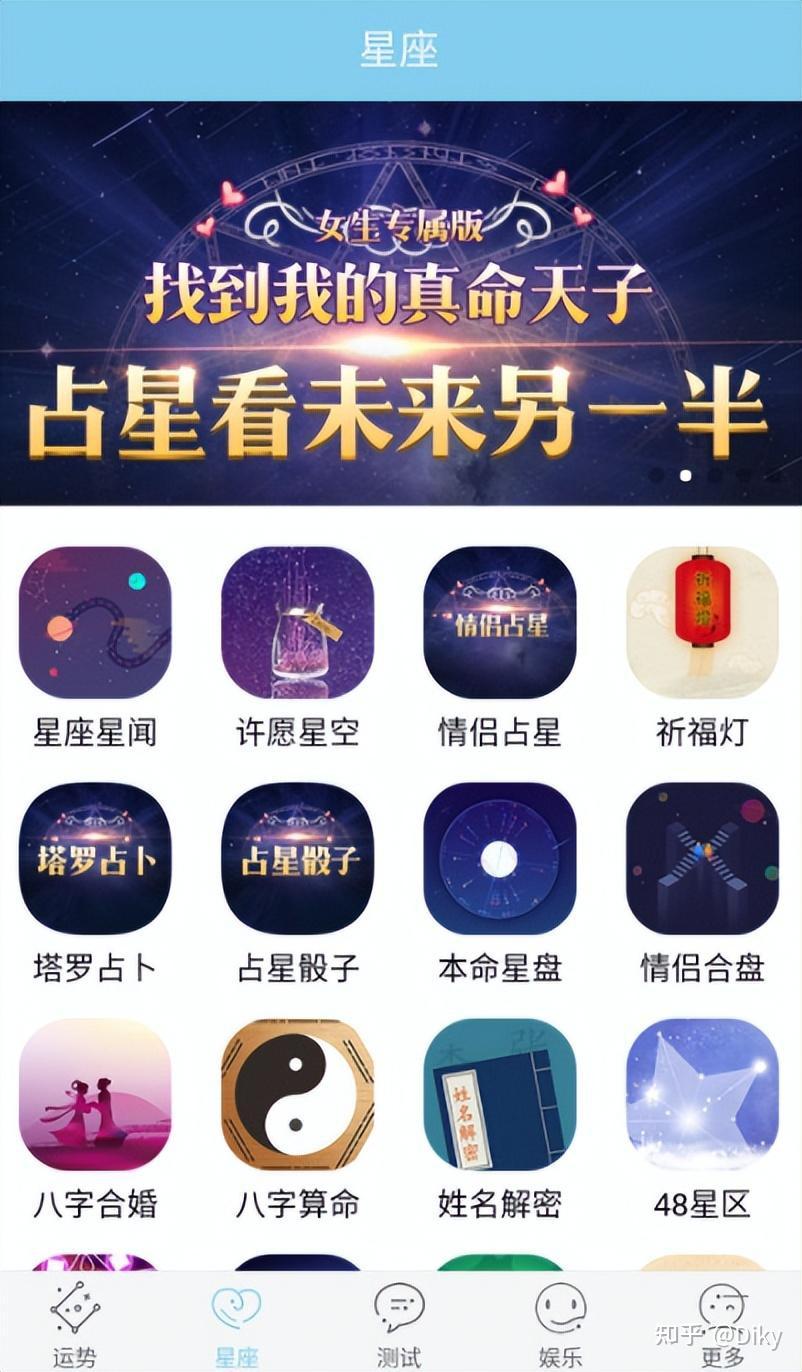Open 48星区
Viewport: 802px width, 1372px height.
[x=701, y=1094]
